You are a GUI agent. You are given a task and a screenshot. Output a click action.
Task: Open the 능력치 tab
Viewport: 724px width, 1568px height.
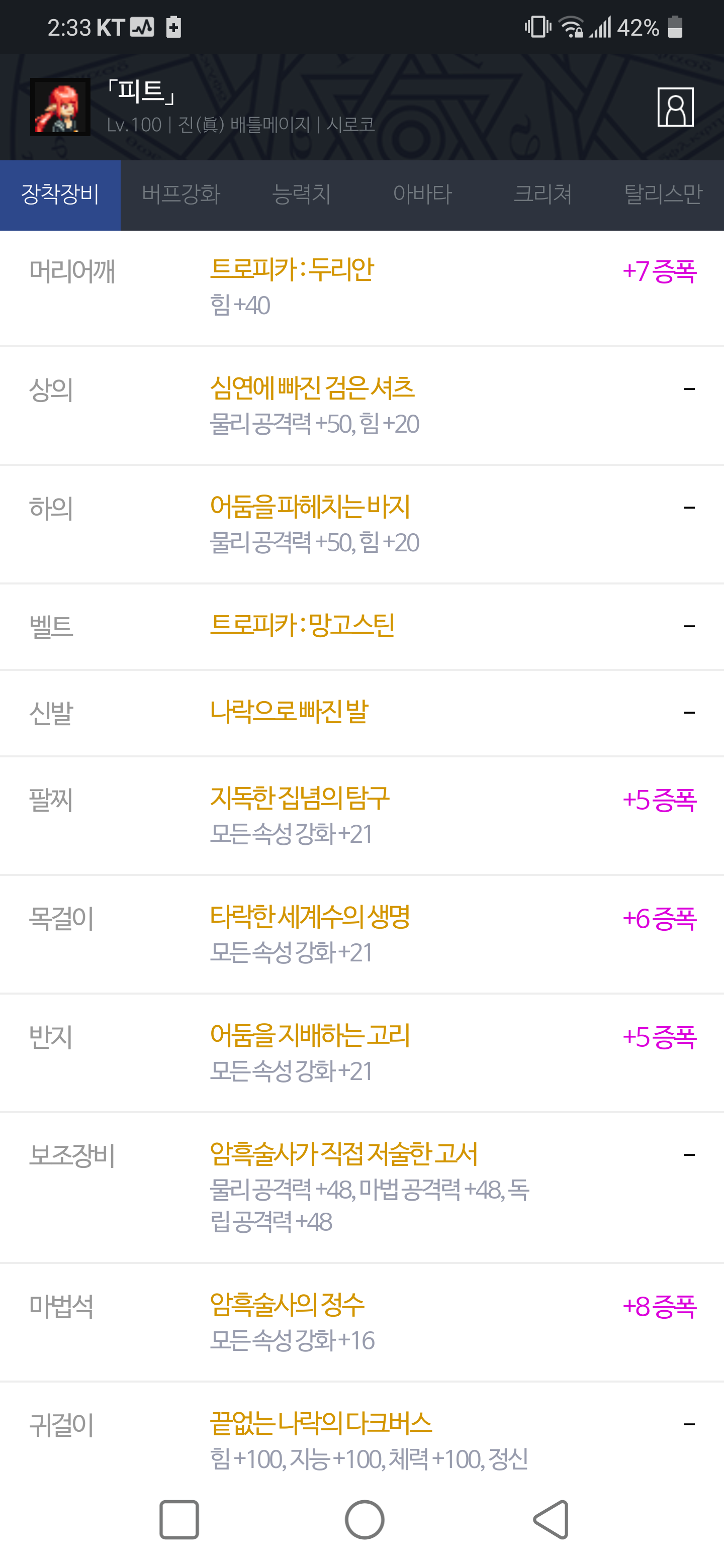coord(301,195)
